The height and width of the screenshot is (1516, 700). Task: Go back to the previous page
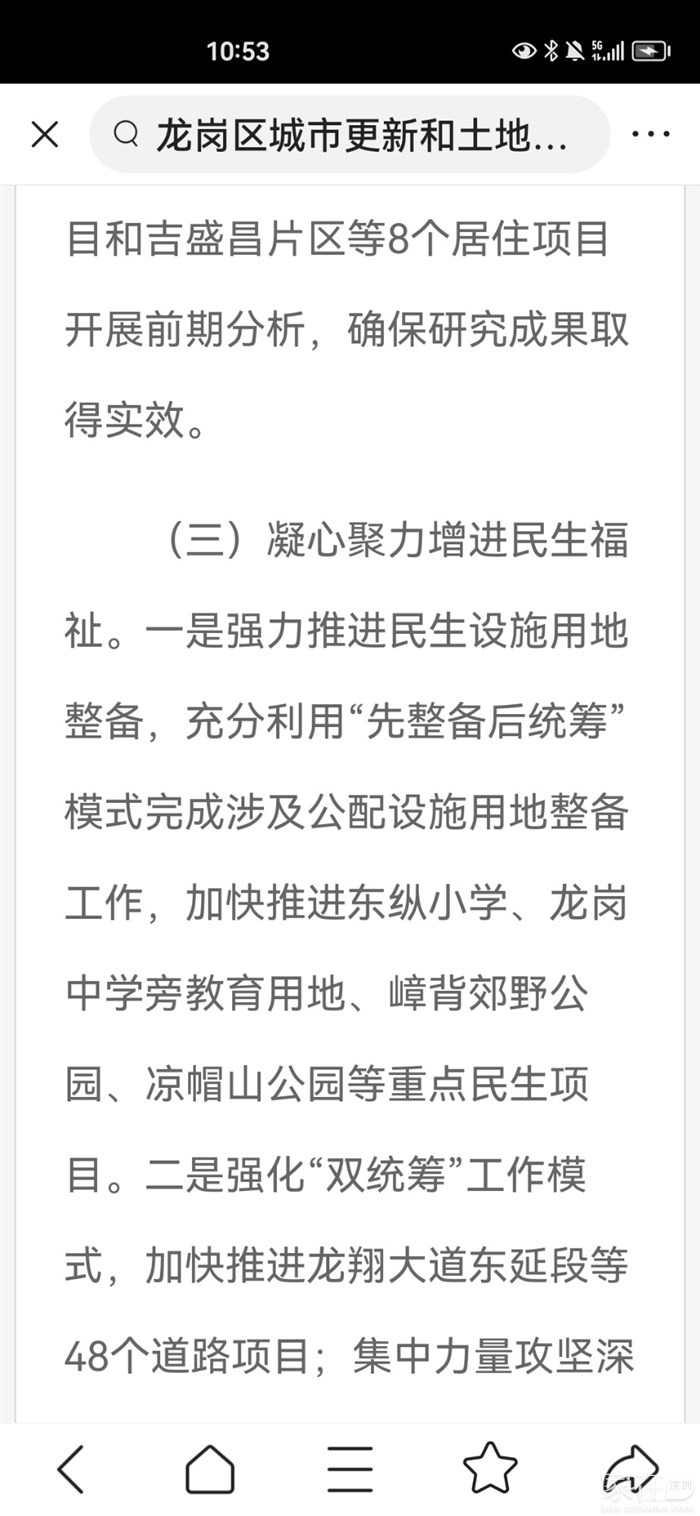(70, 1469)
